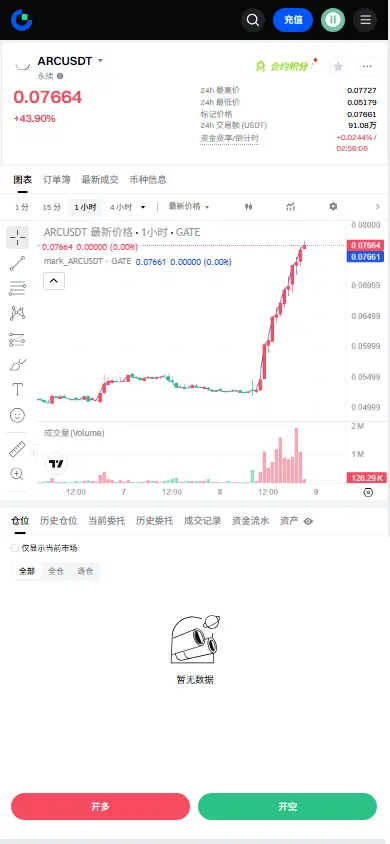Open the three-dot more options menu
This screenshot has height=844, width=390.
(367, 66)
